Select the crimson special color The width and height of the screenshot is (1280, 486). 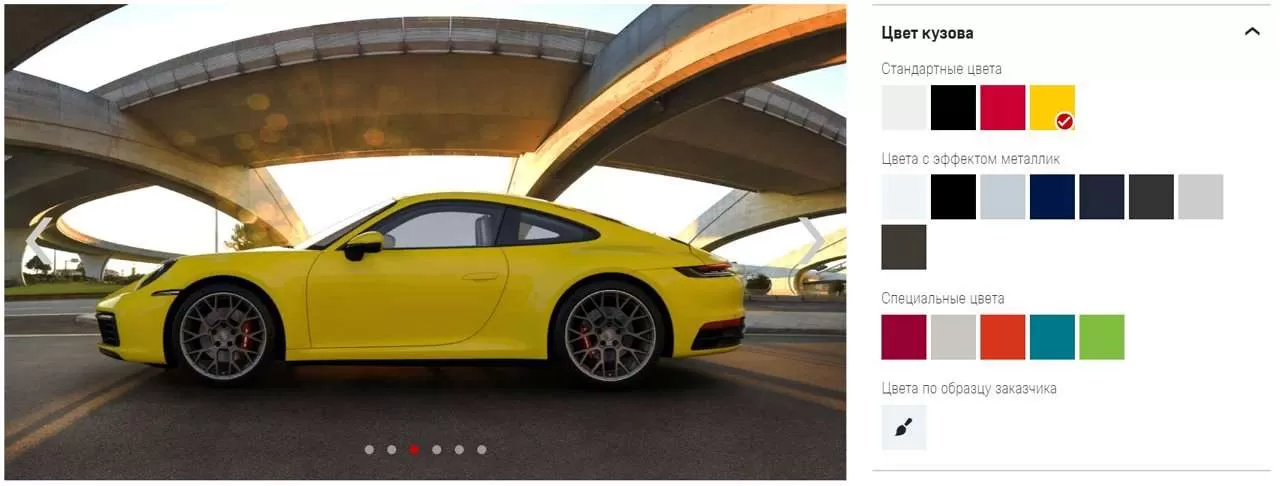coord(904,337)
